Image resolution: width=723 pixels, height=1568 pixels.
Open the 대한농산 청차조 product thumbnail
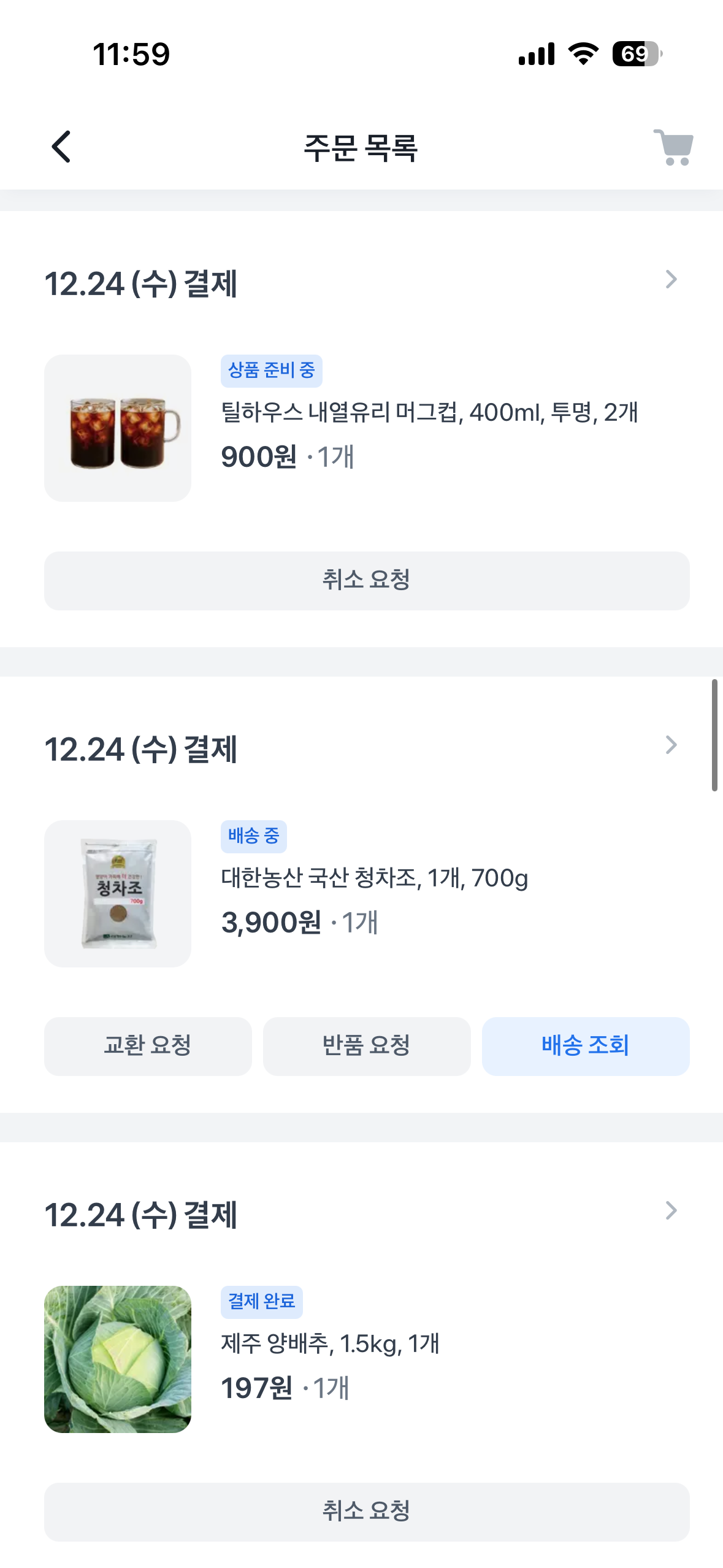118,894
